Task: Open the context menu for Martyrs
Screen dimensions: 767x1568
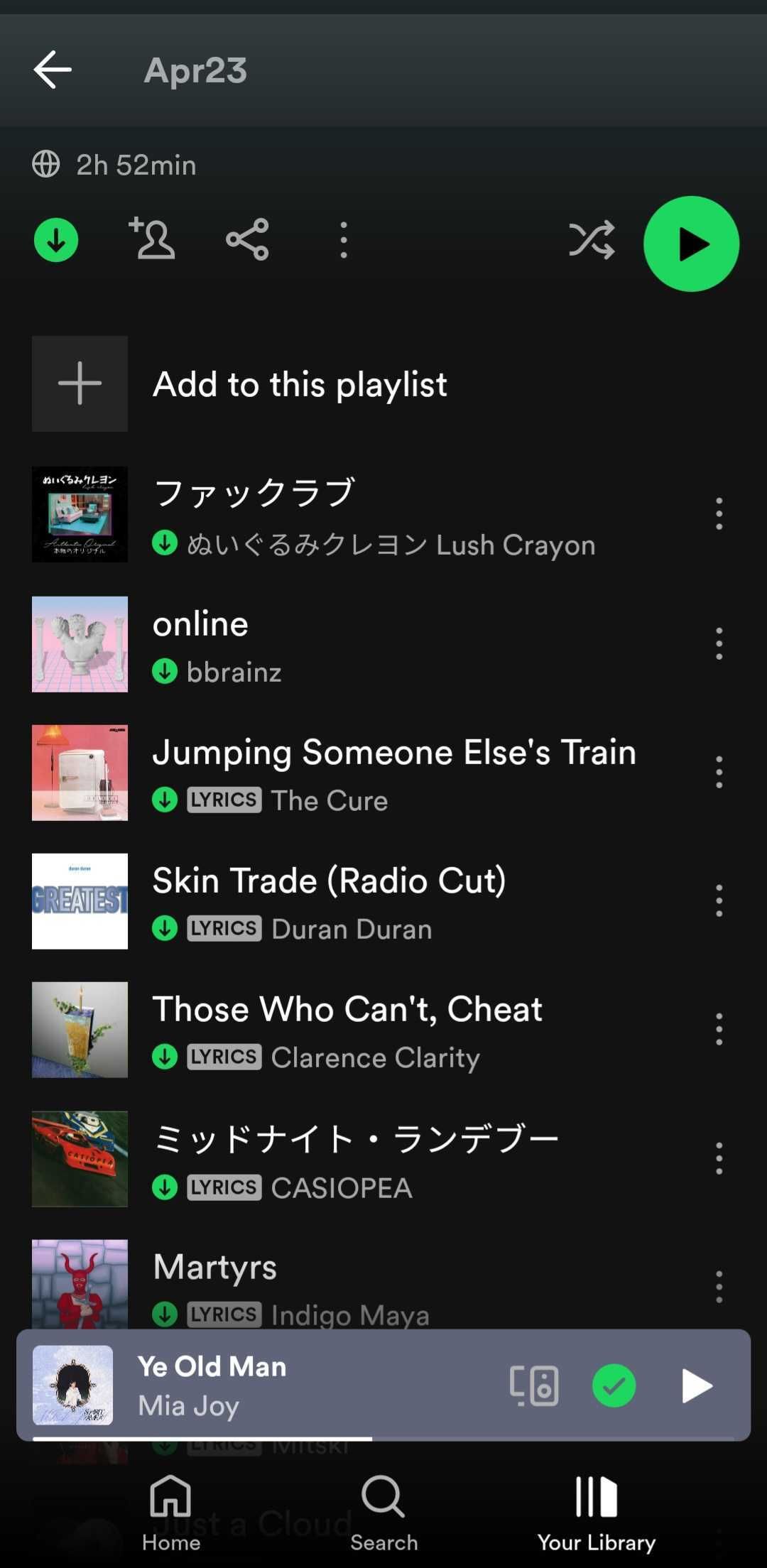Action: [x=719, y=1287]
